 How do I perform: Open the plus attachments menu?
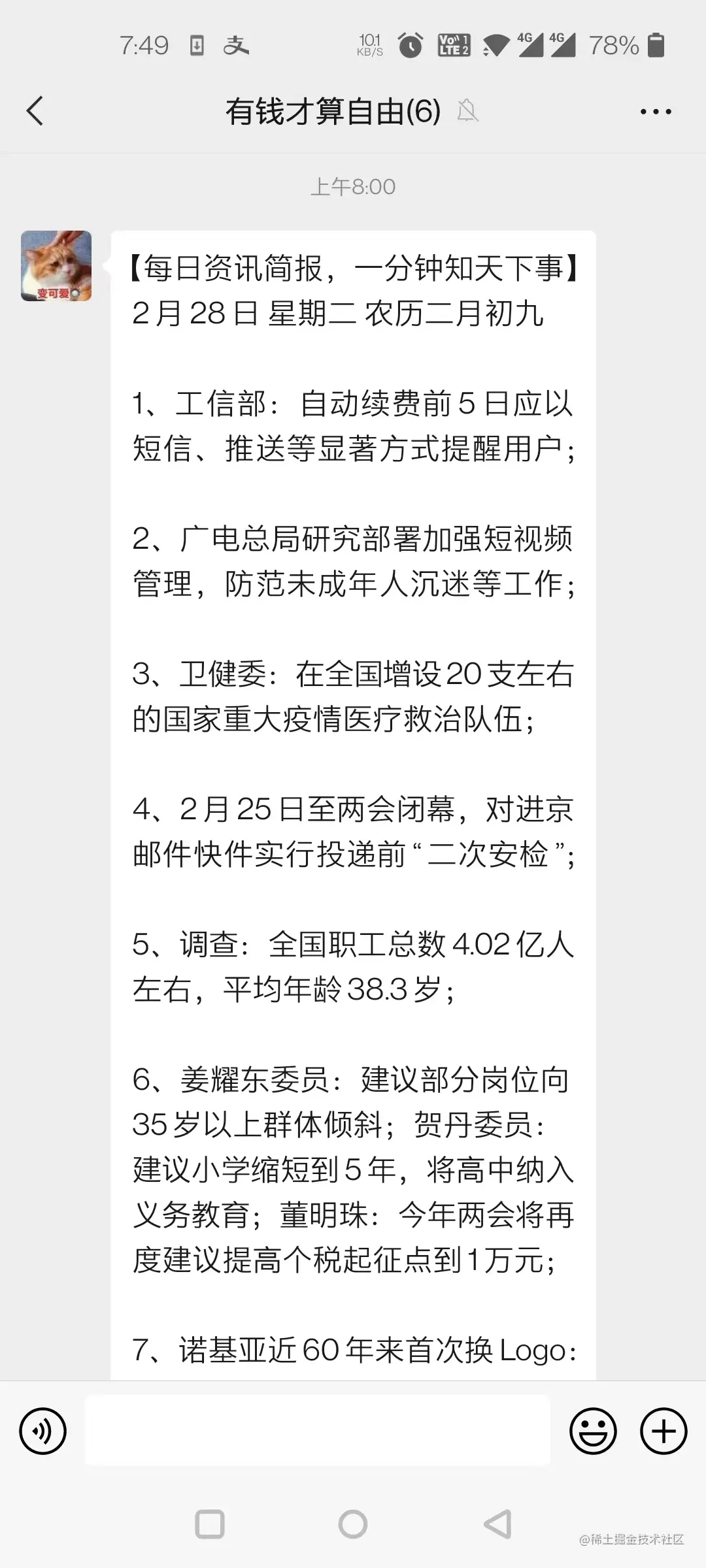pyautogui.click(x=663, y=1431)
